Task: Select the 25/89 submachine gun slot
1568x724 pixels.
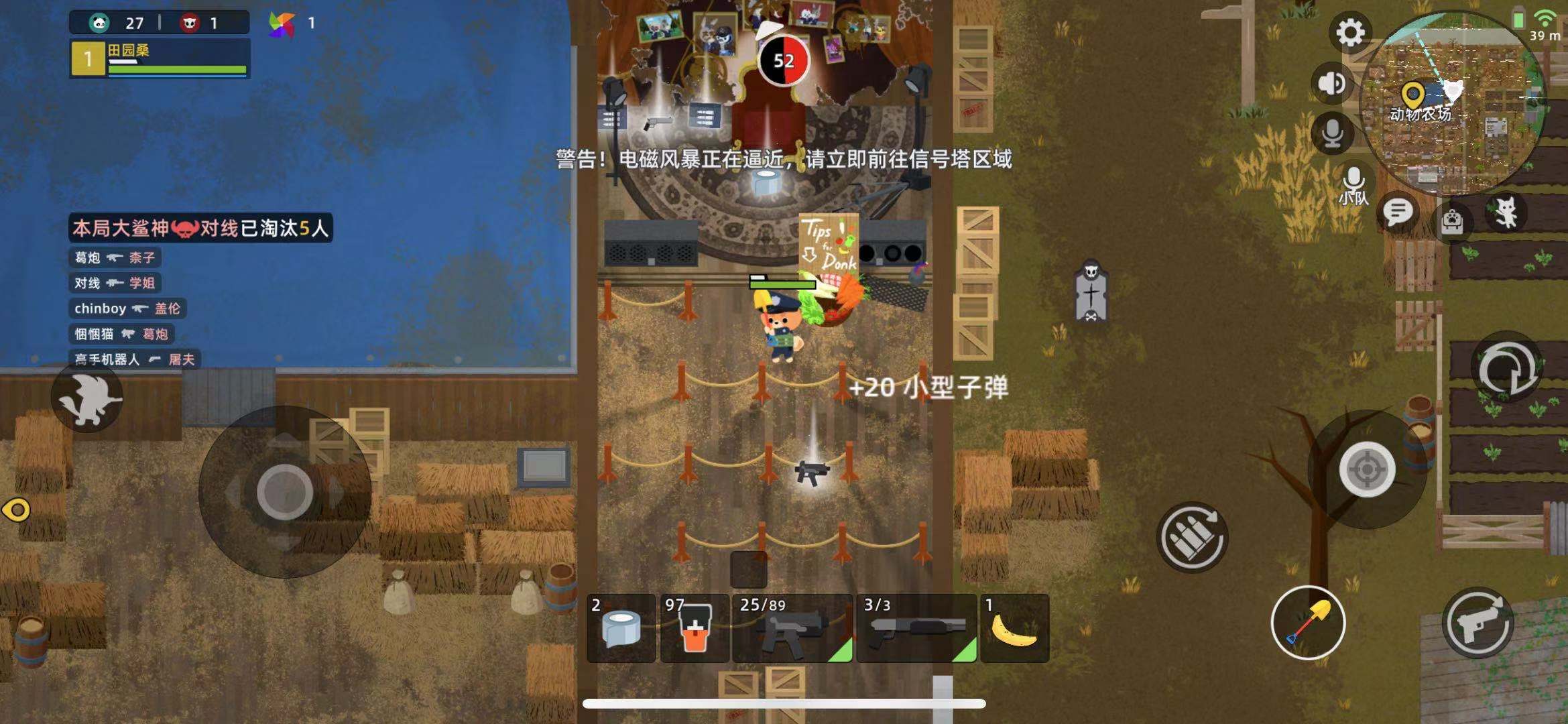Action: pos(792,628)
